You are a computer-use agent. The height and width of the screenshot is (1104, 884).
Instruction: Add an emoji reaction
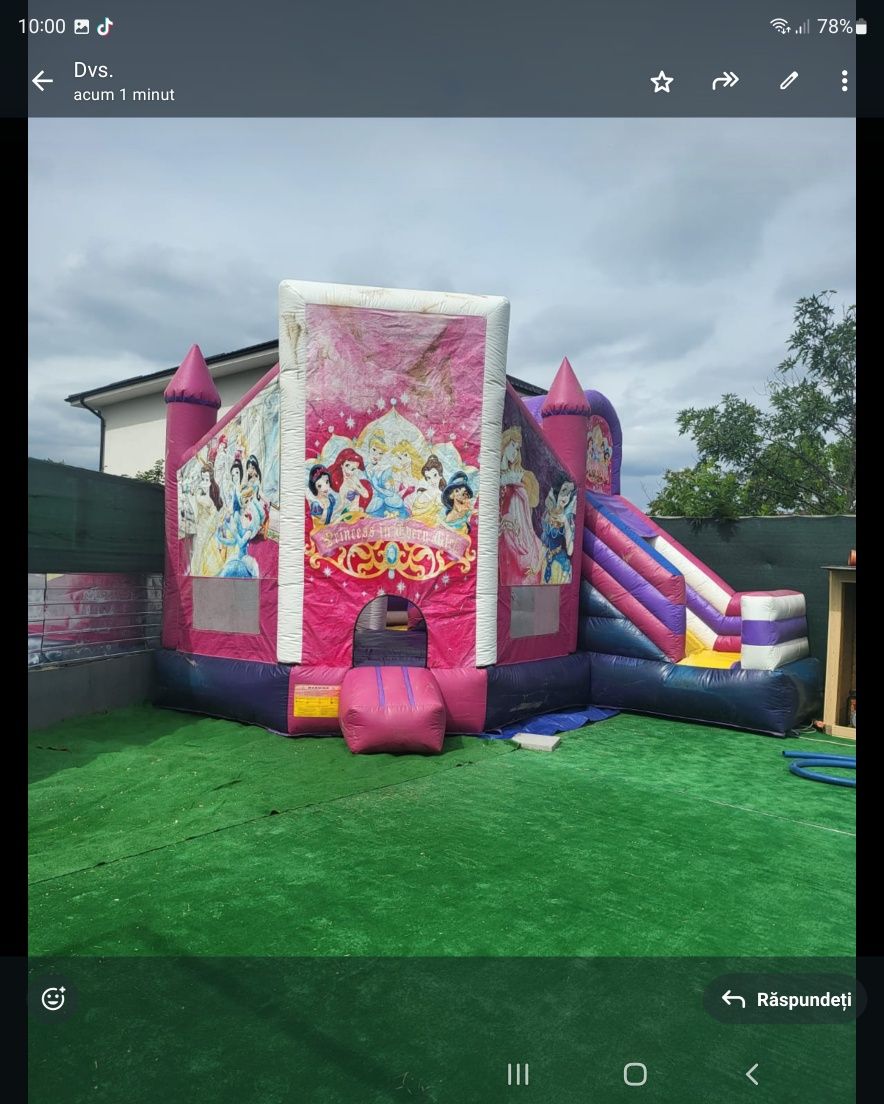point(53,998)
